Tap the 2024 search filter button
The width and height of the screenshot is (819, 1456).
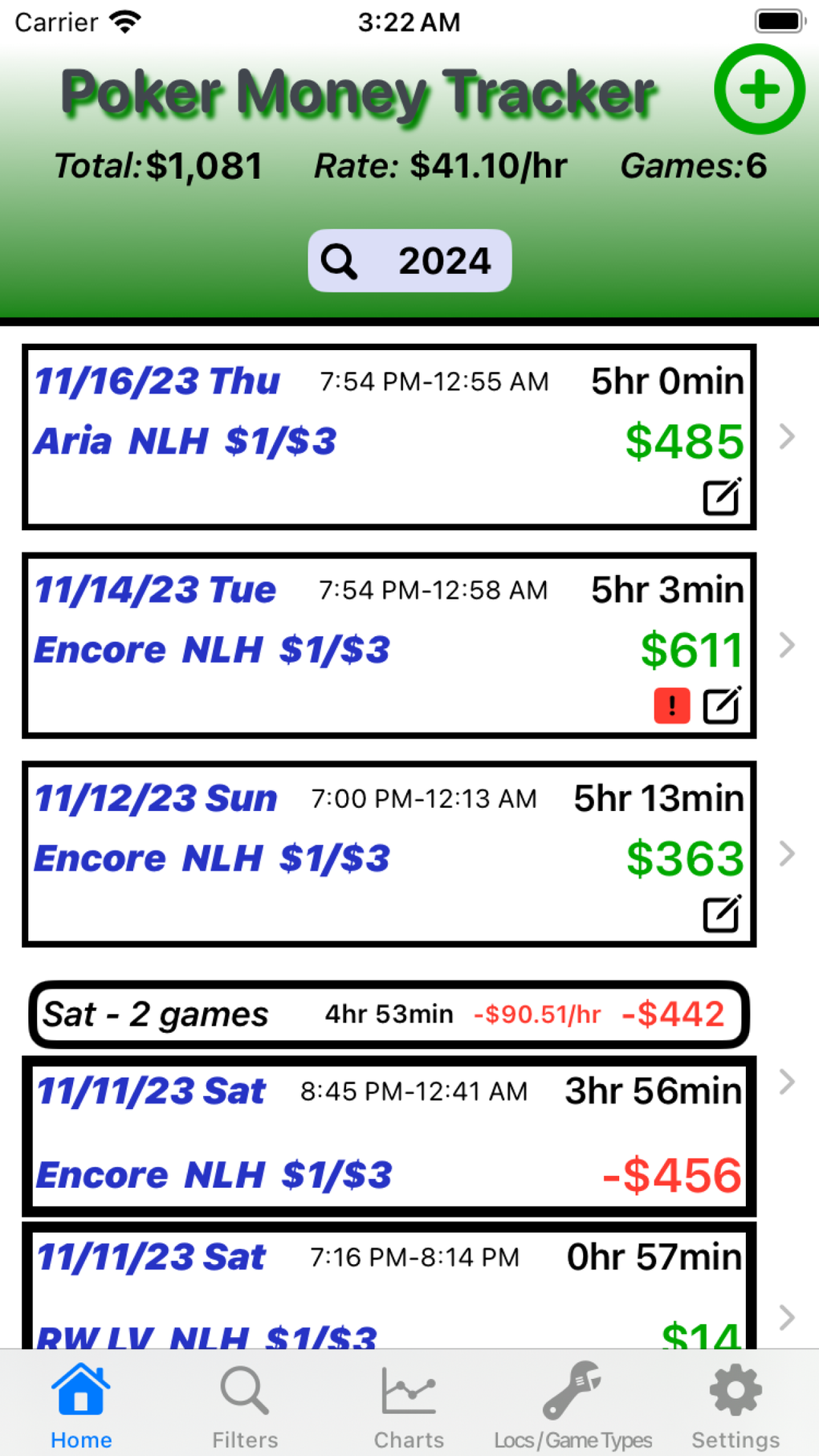(x=409, y=260)
